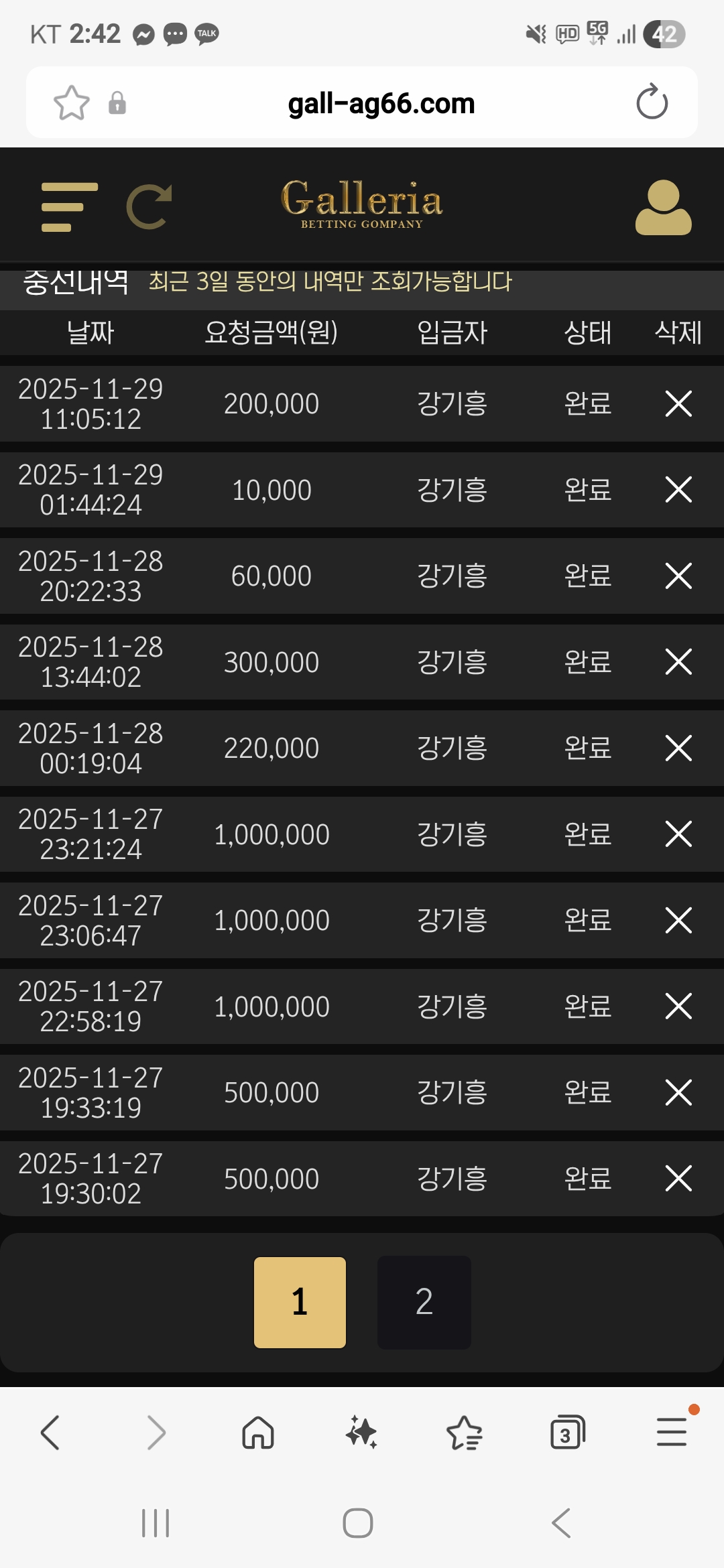The width and height of the screenshot is (724, 1568).
Task: Open the browser menu with three lines
Action: tap(672, 1433)
